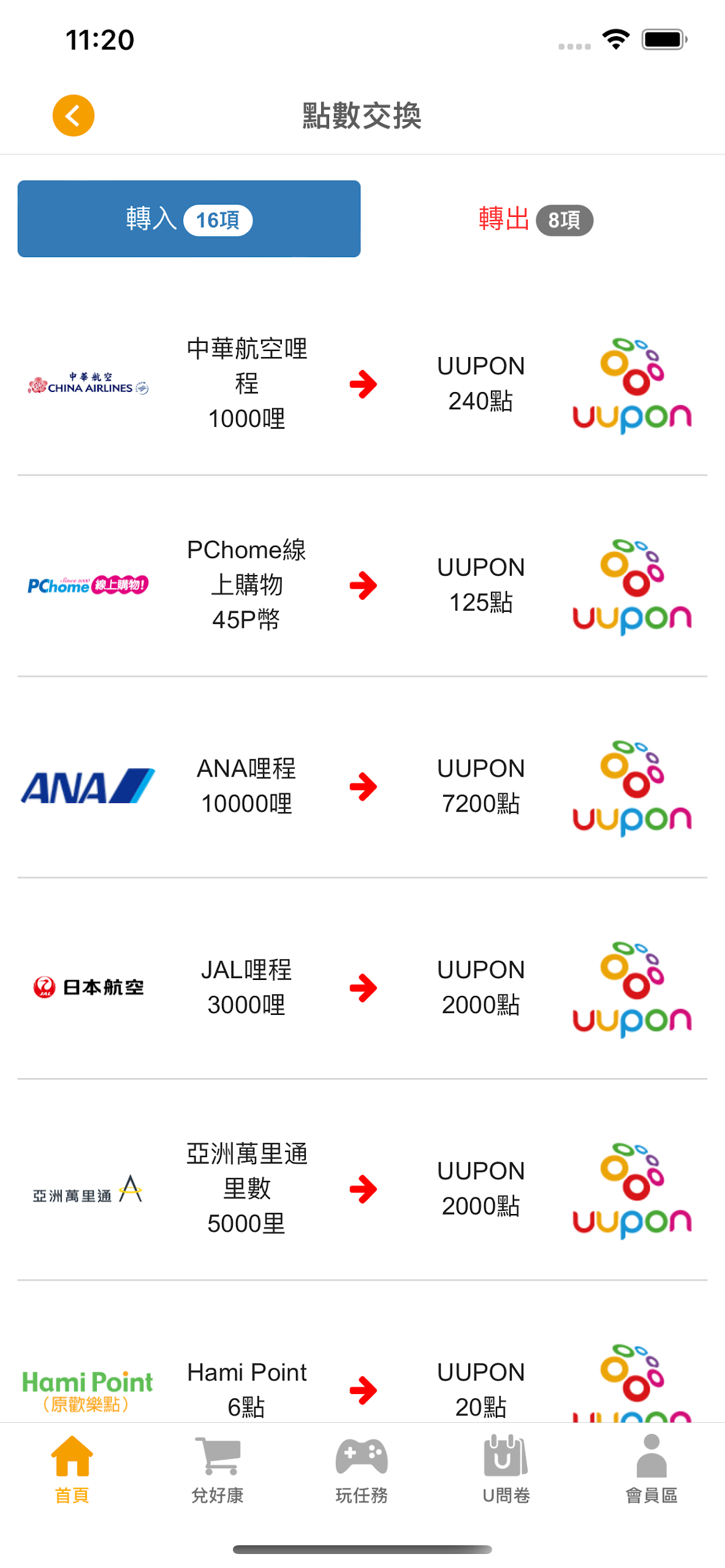Open the PChome線上購物 P幣 exchange row
Screen dimensions: 725x1568
[x=362, y=585]
